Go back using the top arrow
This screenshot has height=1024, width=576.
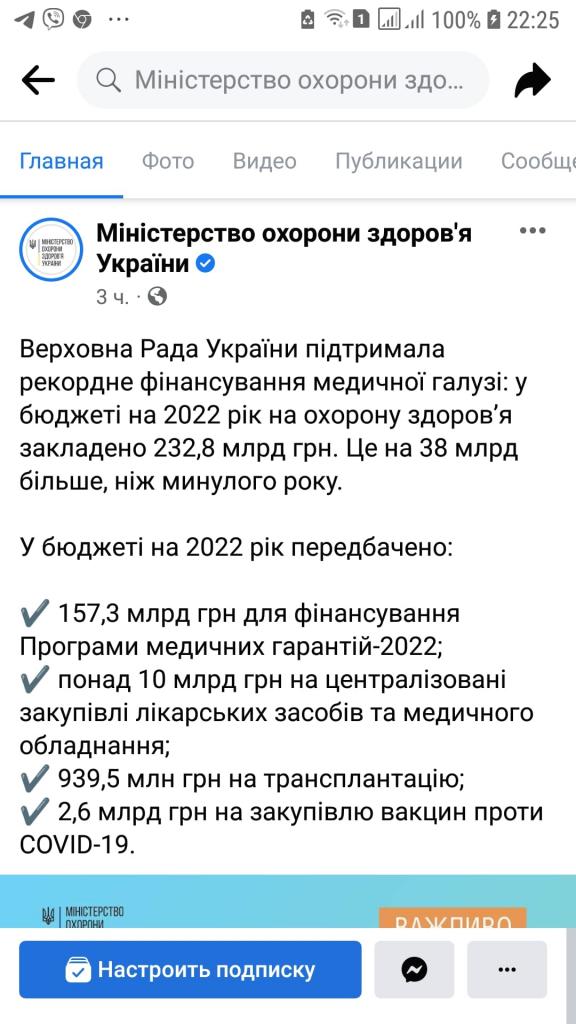[x=38, y=80]
